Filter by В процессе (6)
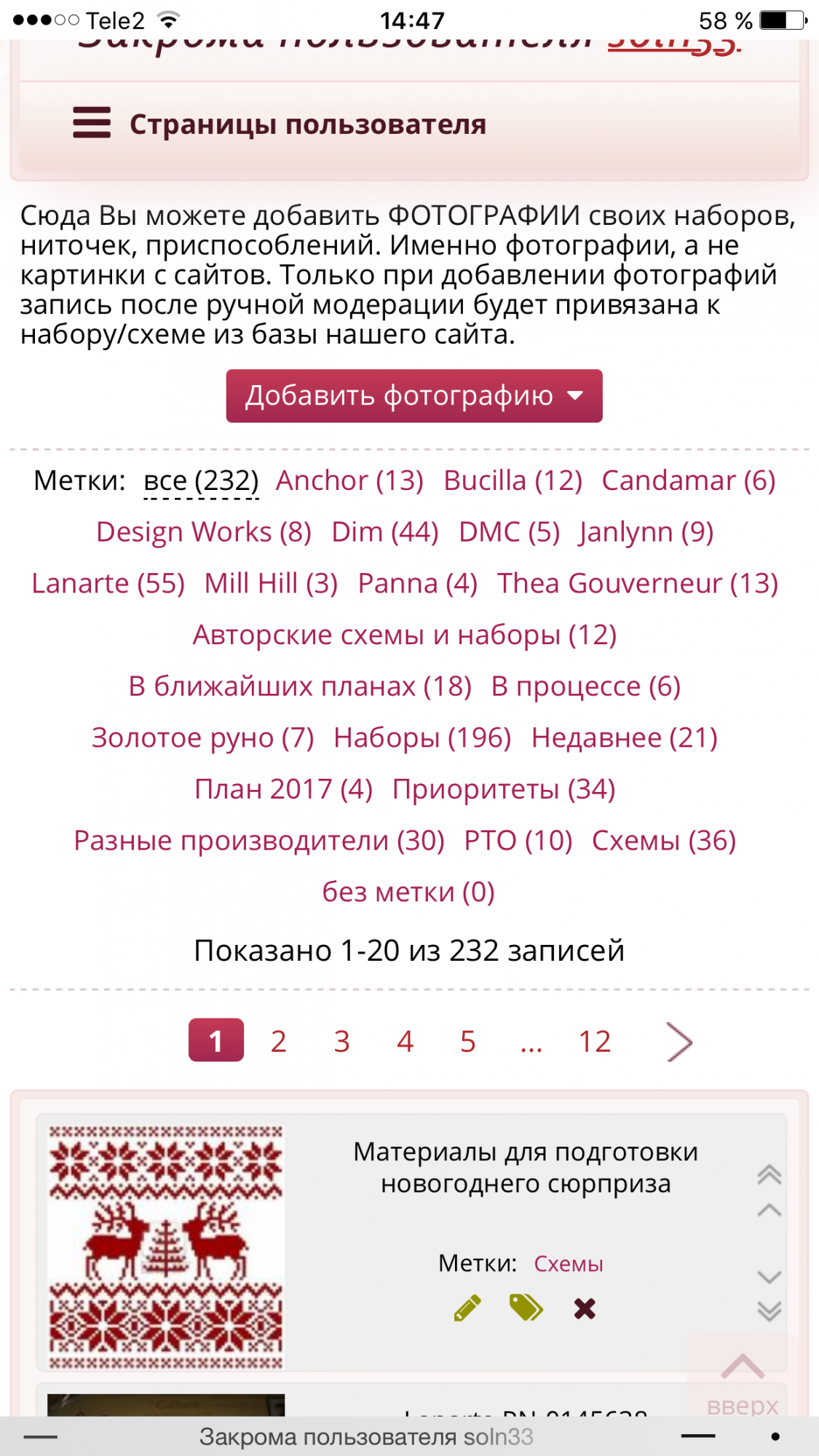This screenshot has height=1456, width=819. tap(585, 687)
